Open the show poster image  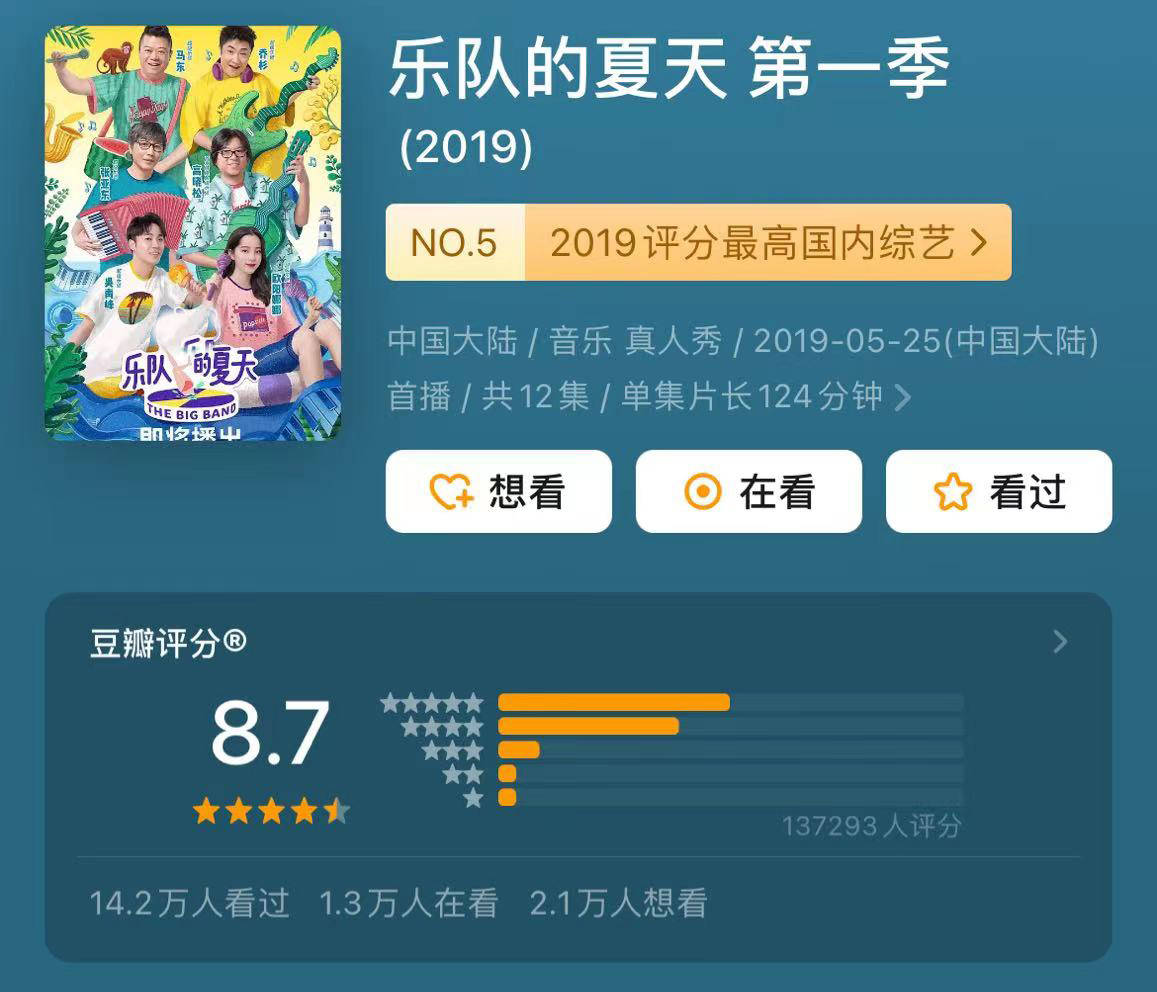pos(193,233)
